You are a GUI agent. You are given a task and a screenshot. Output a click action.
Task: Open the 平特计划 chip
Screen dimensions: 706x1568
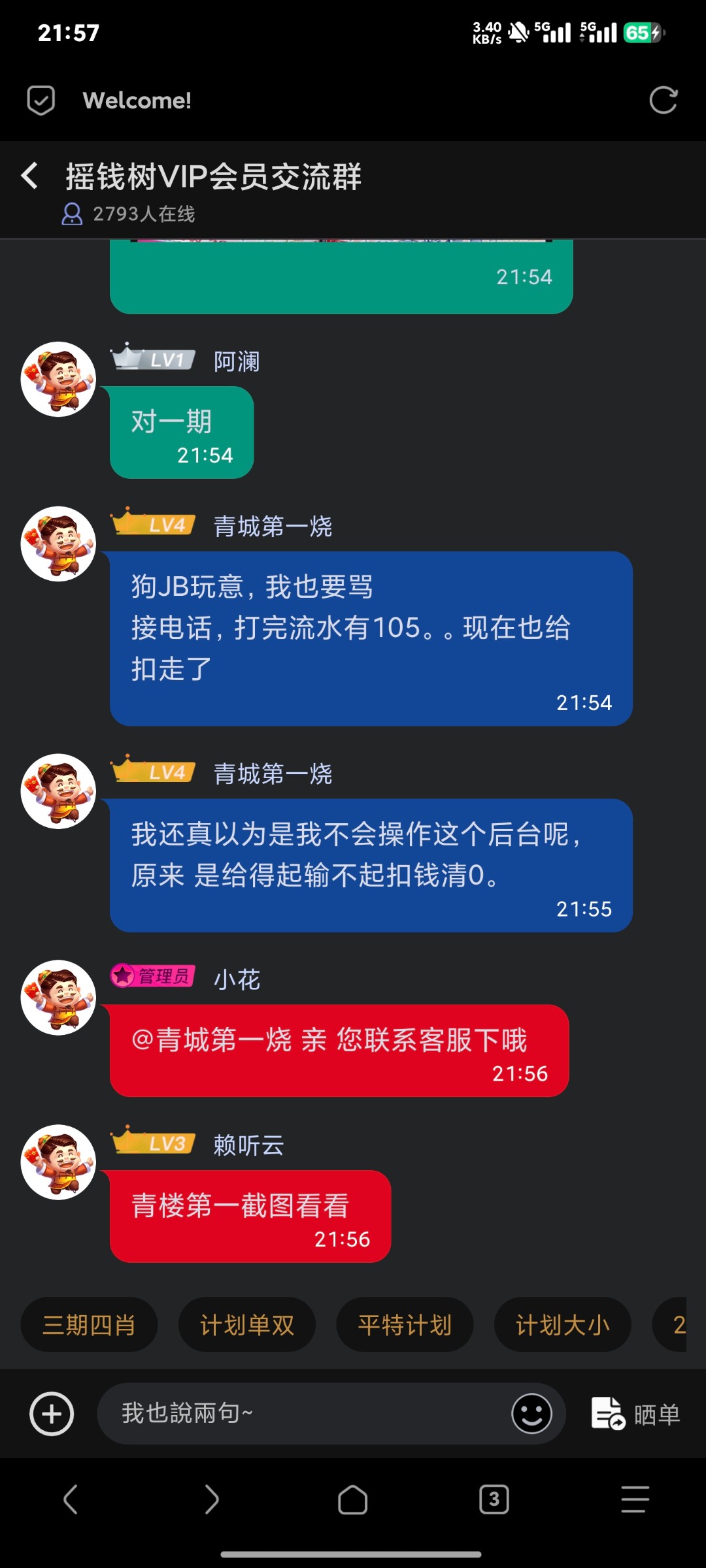coord(405,1325)
